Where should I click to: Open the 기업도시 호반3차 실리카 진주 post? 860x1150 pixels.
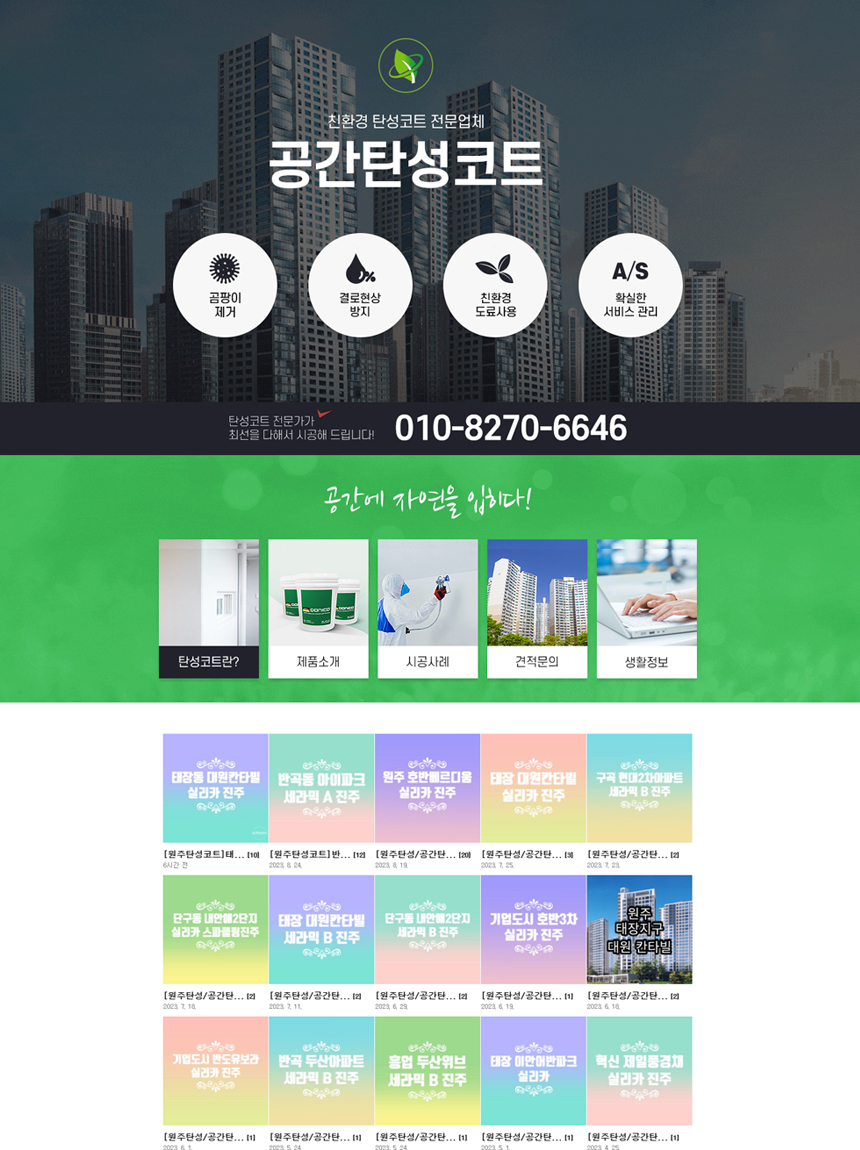tap(533, 930)
